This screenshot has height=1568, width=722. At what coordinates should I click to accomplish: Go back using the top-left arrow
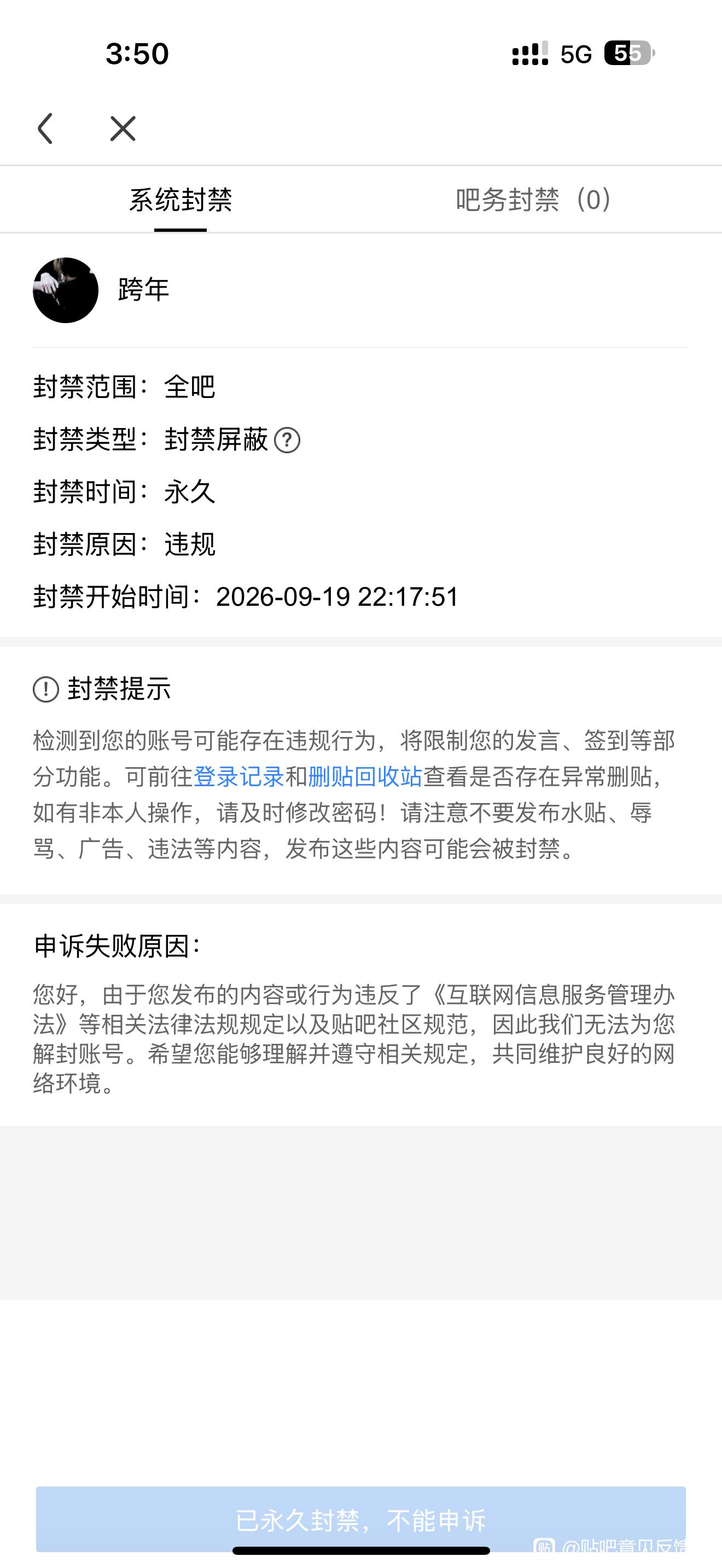[x=45, y=128]
